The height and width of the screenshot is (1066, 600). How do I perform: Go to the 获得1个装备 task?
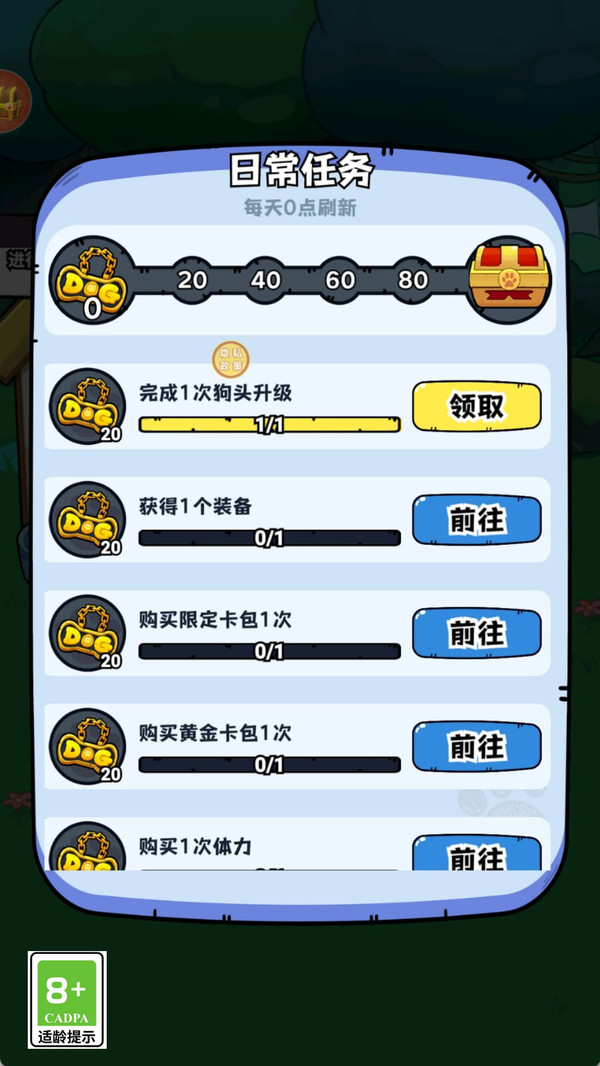click(476, 520)
